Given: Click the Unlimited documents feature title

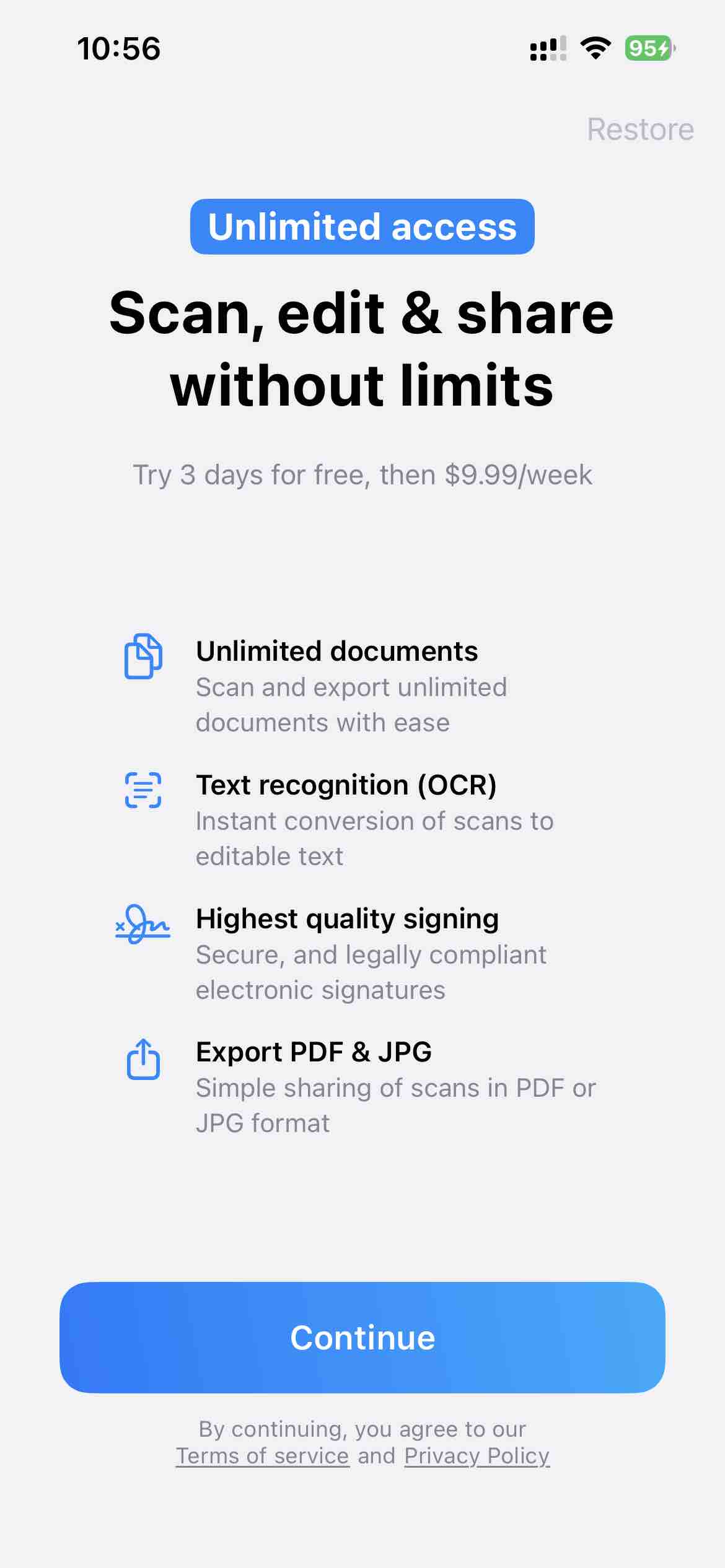Looking at the screenshot, I should 336,651.
